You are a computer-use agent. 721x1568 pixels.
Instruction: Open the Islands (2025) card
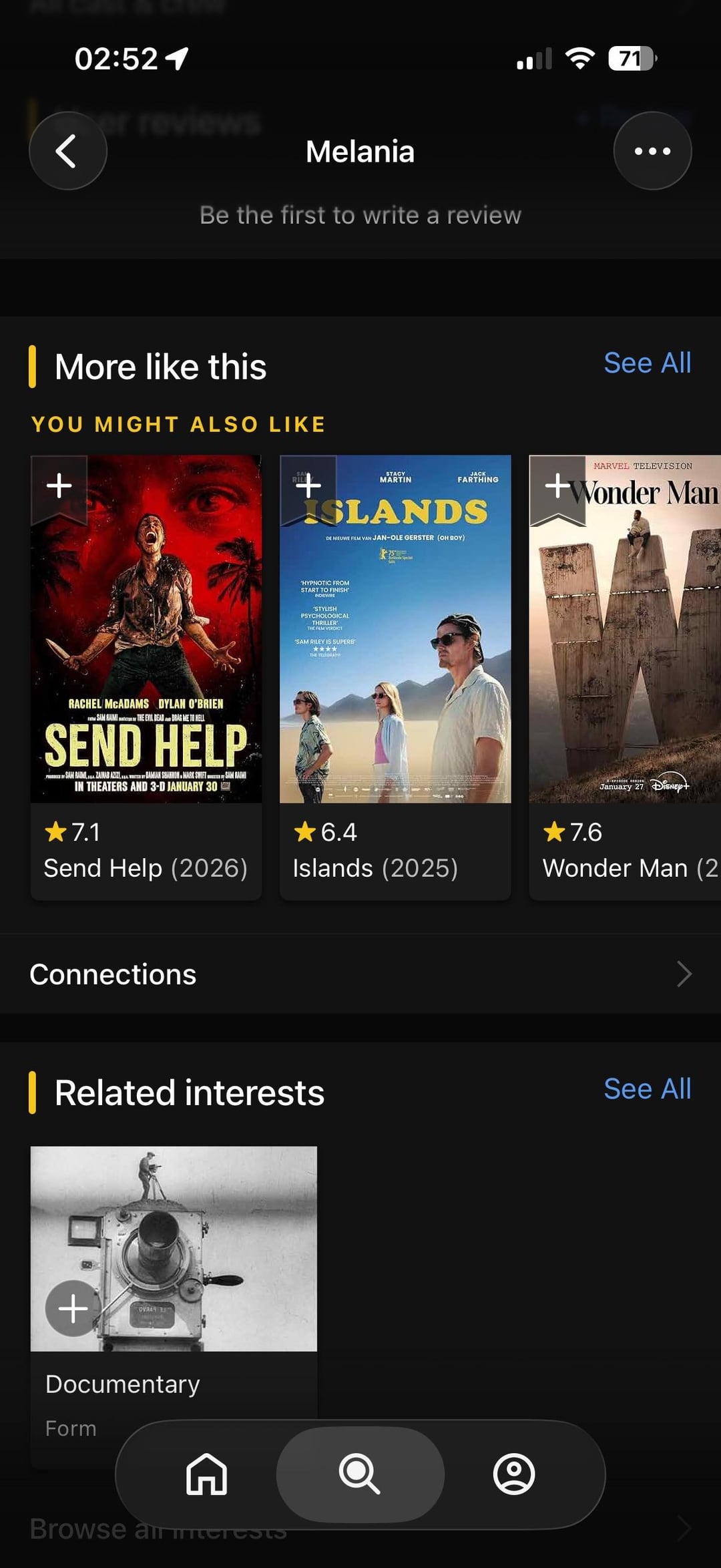click(x=395, y=668)
